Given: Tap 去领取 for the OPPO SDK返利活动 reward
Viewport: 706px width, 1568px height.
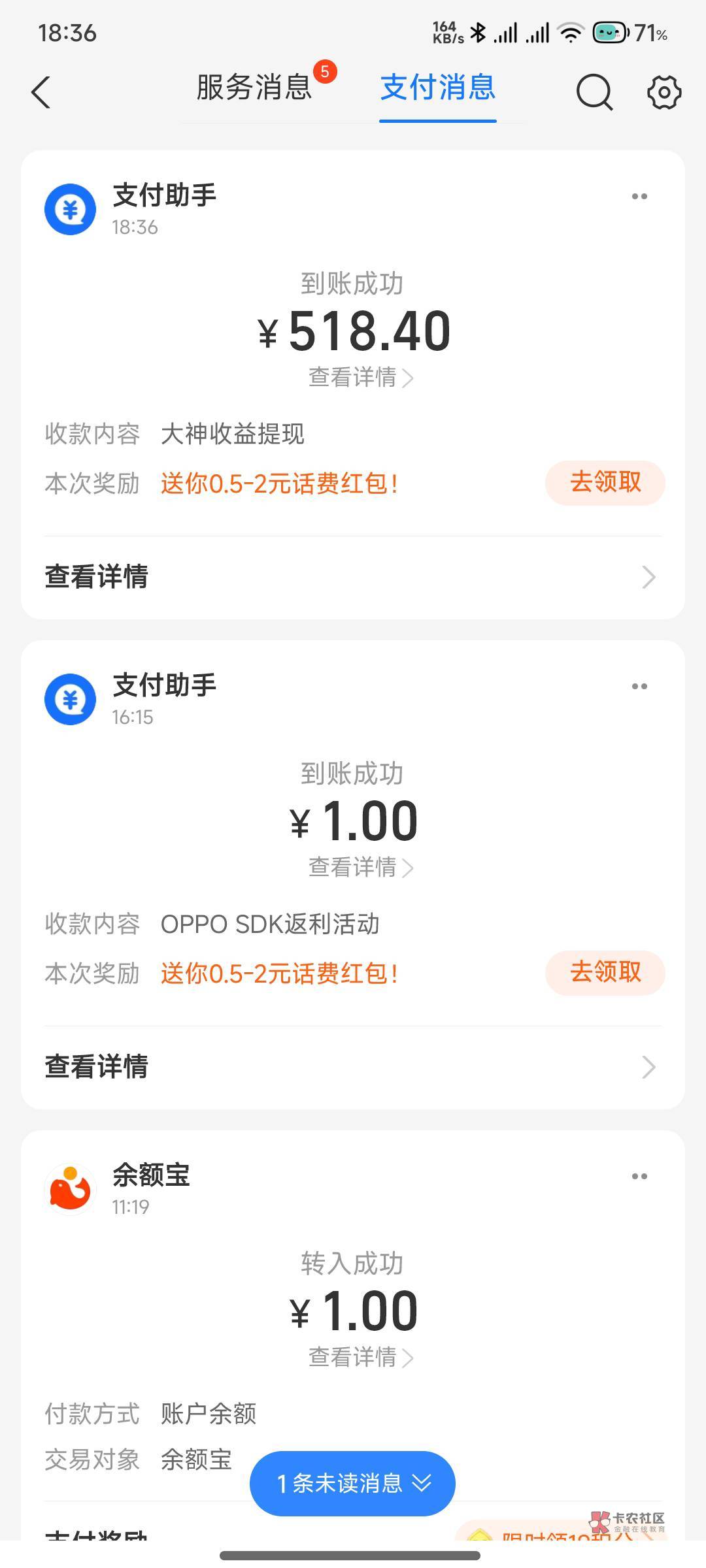Looking at the screenshot, I should tap(605, 973).
